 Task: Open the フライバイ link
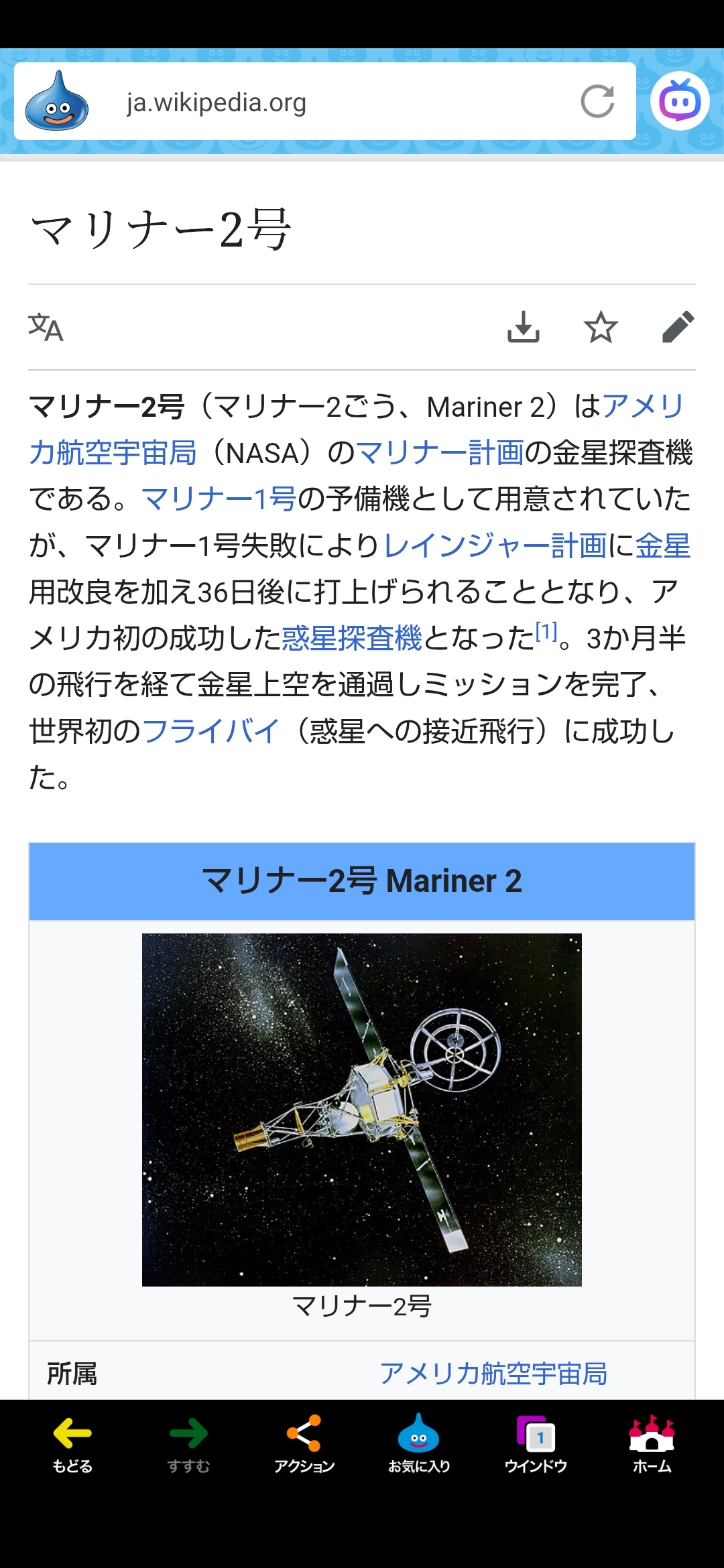210,731
